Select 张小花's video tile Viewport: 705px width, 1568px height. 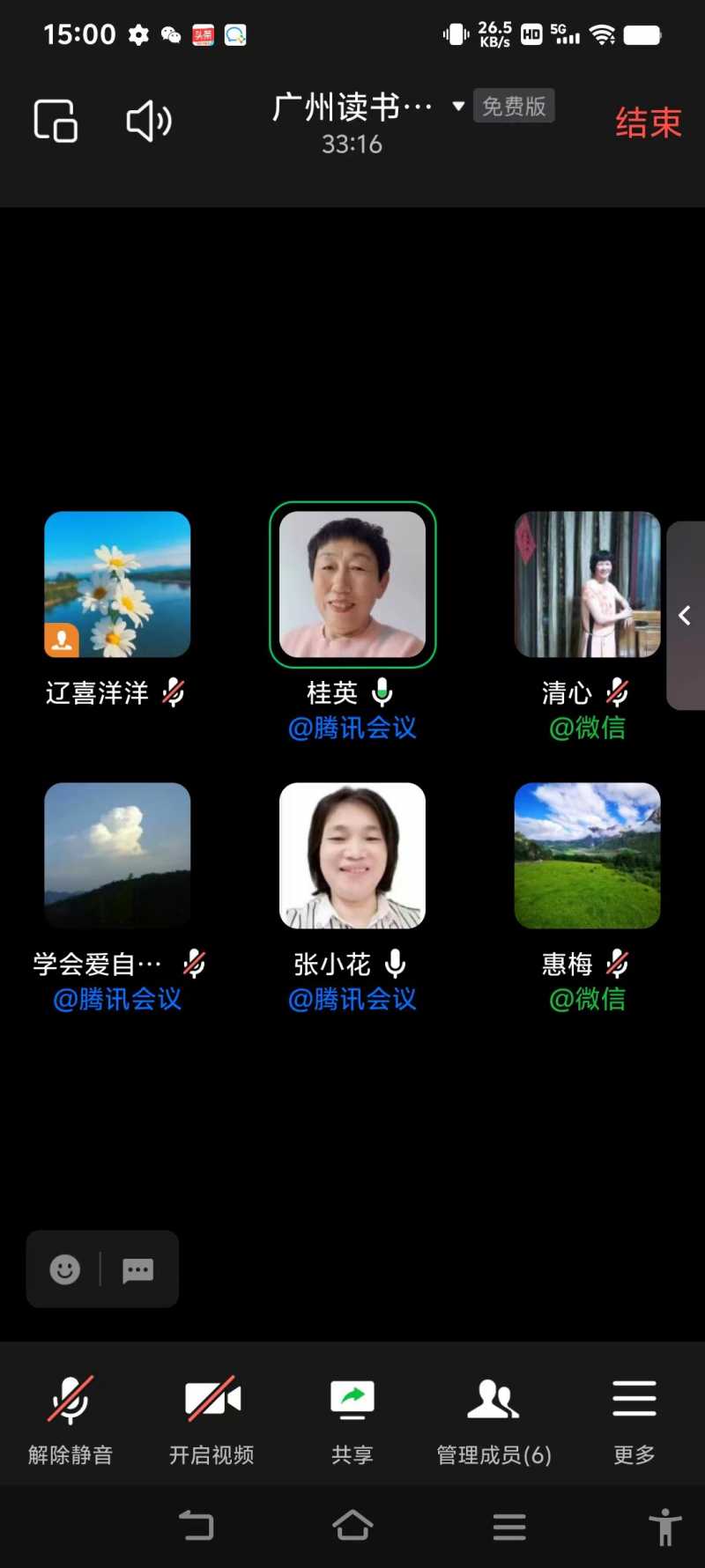click(x=352, y=856)
